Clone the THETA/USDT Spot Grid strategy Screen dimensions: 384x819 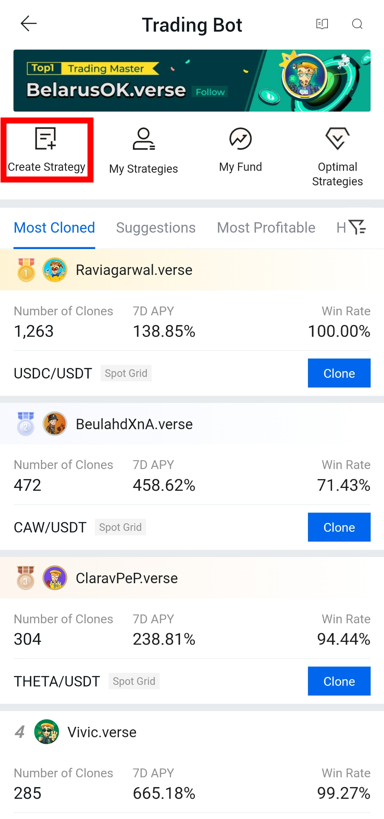click(x=339, y=681)
